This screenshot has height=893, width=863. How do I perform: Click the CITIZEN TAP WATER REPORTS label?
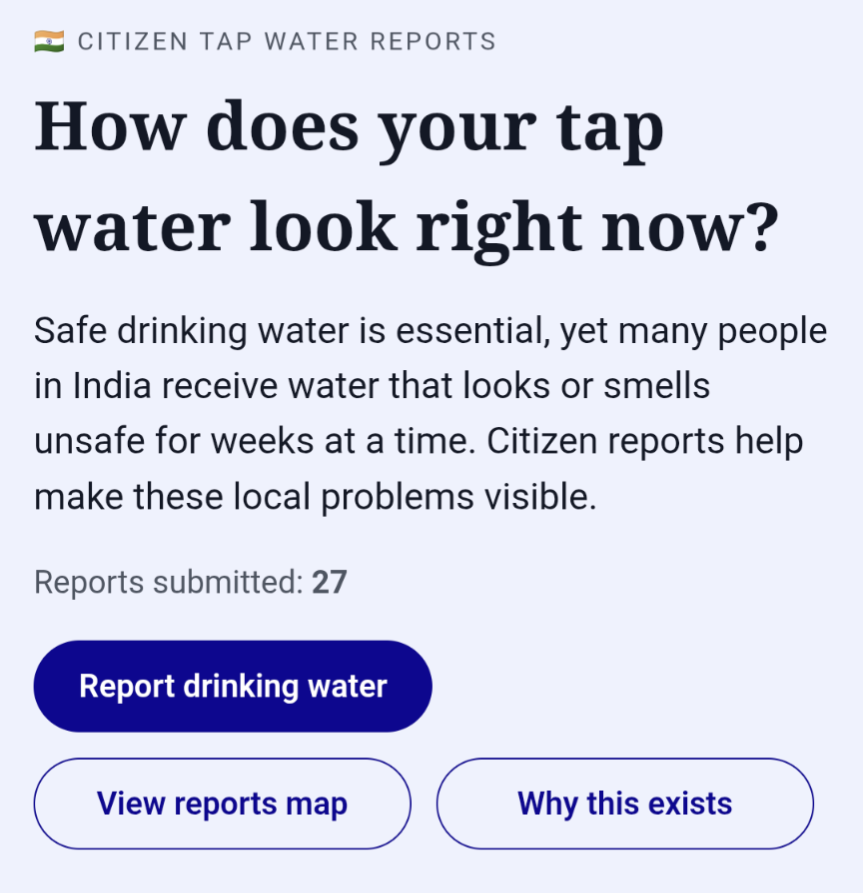click(287, 41)
